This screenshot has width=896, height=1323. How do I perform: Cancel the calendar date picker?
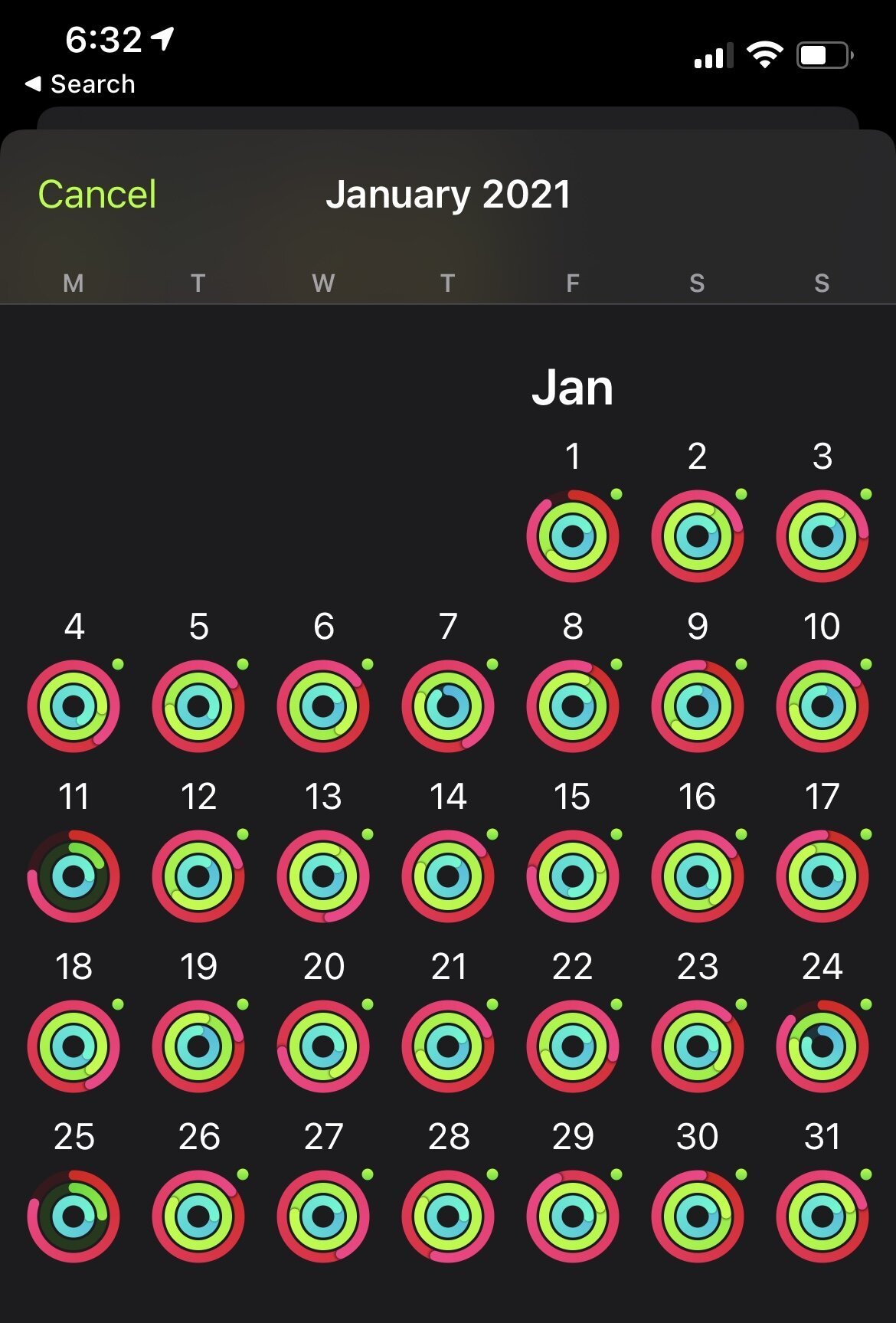(97, 195)
